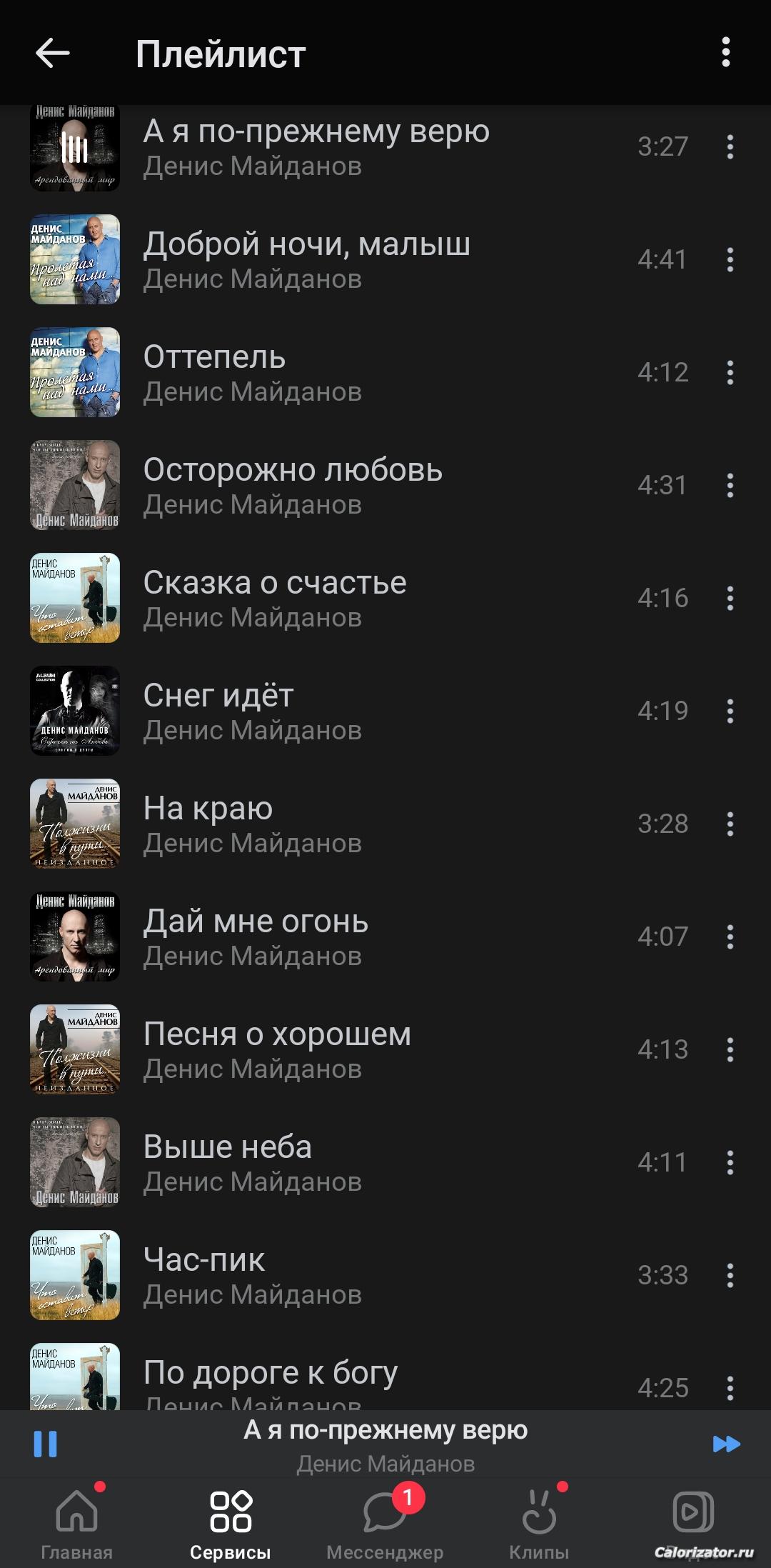Go back from the playlist screen

click(52, 53)
